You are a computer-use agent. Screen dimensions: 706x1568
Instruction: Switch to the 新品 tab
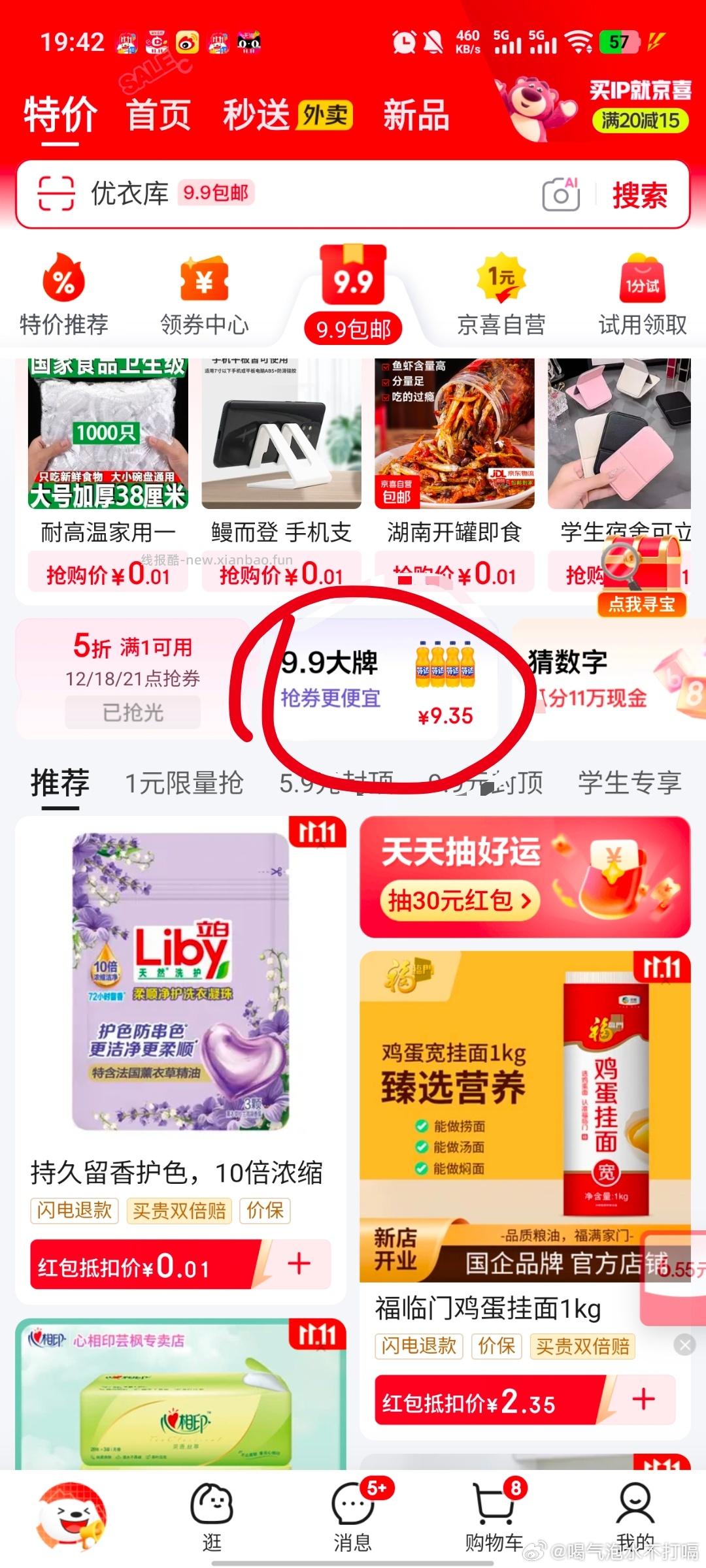414,114
